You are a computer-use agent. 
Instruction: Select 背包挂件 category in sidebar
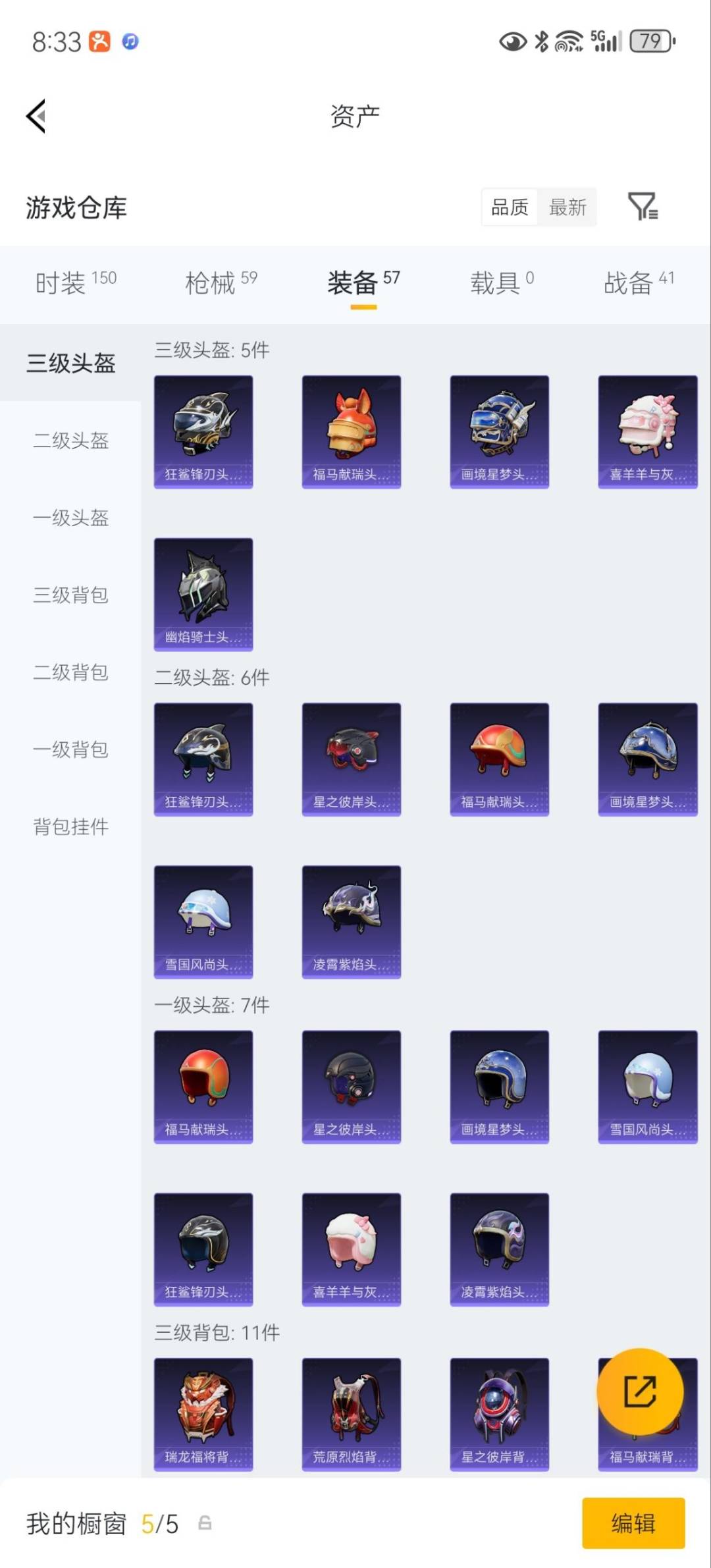pyautogui.click(x=70, y=826)
